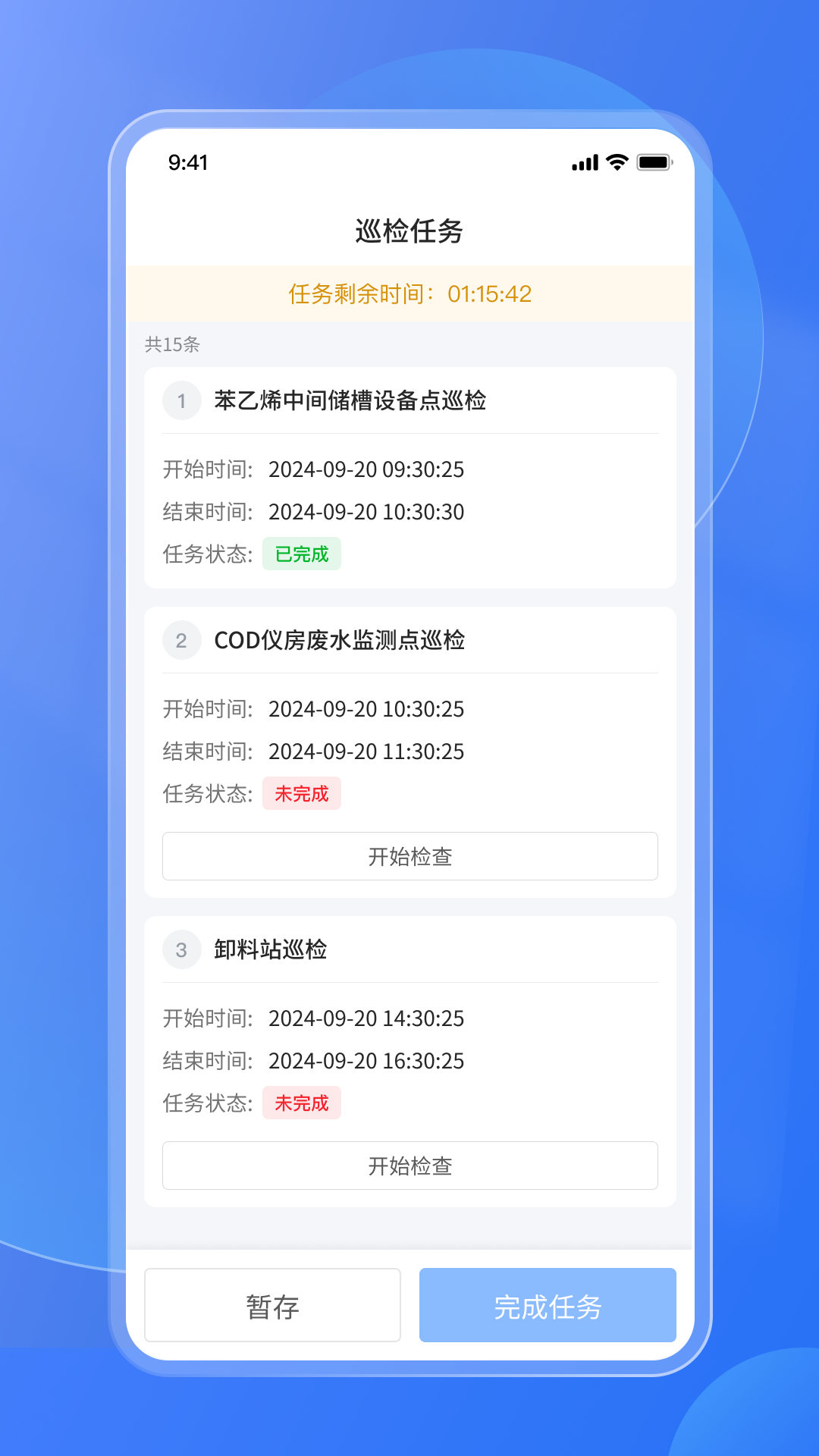Start inspection for COD仪房废水监测点巡检
This screenshot has height=1456, width=819.
coord(409,856)
